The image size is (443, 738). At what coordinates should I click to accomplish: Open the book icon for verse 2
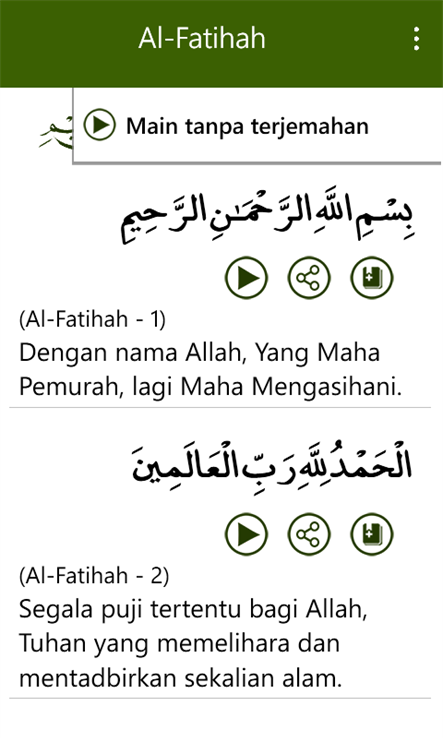point(371,534)
